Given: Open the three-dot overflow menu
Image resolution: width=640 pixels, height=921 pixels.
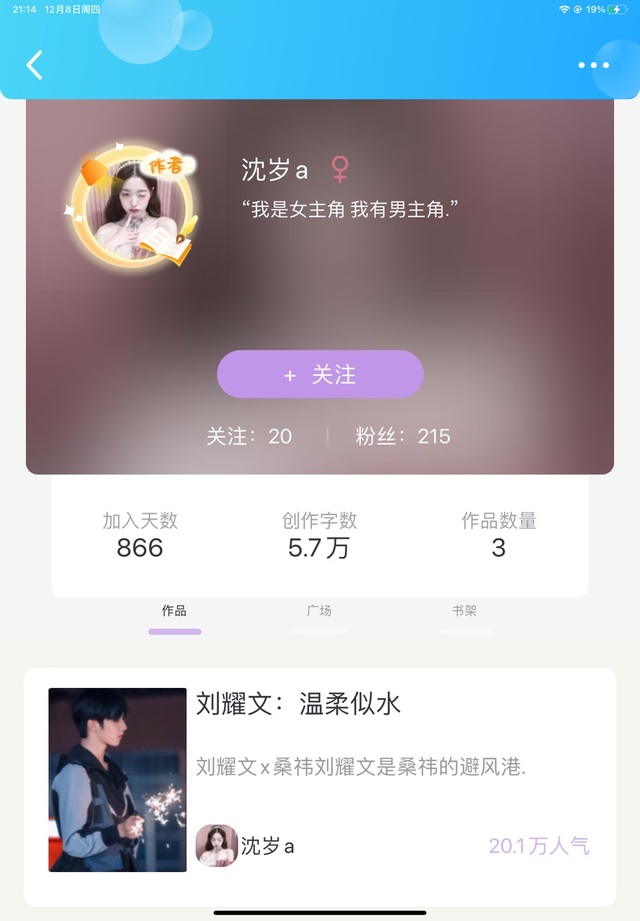Looking at the screenshot, I should click(x=593, y=65).
